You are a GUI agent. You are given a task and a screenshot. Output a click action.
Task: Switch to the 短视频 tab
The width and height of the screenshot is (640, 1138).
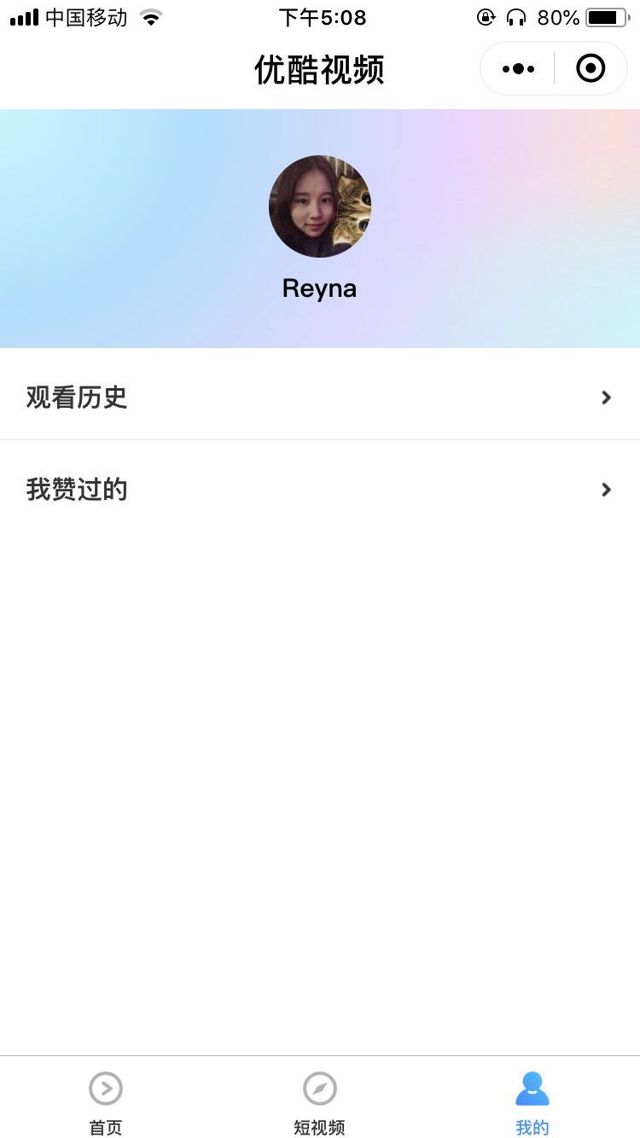coord(320,1100)
